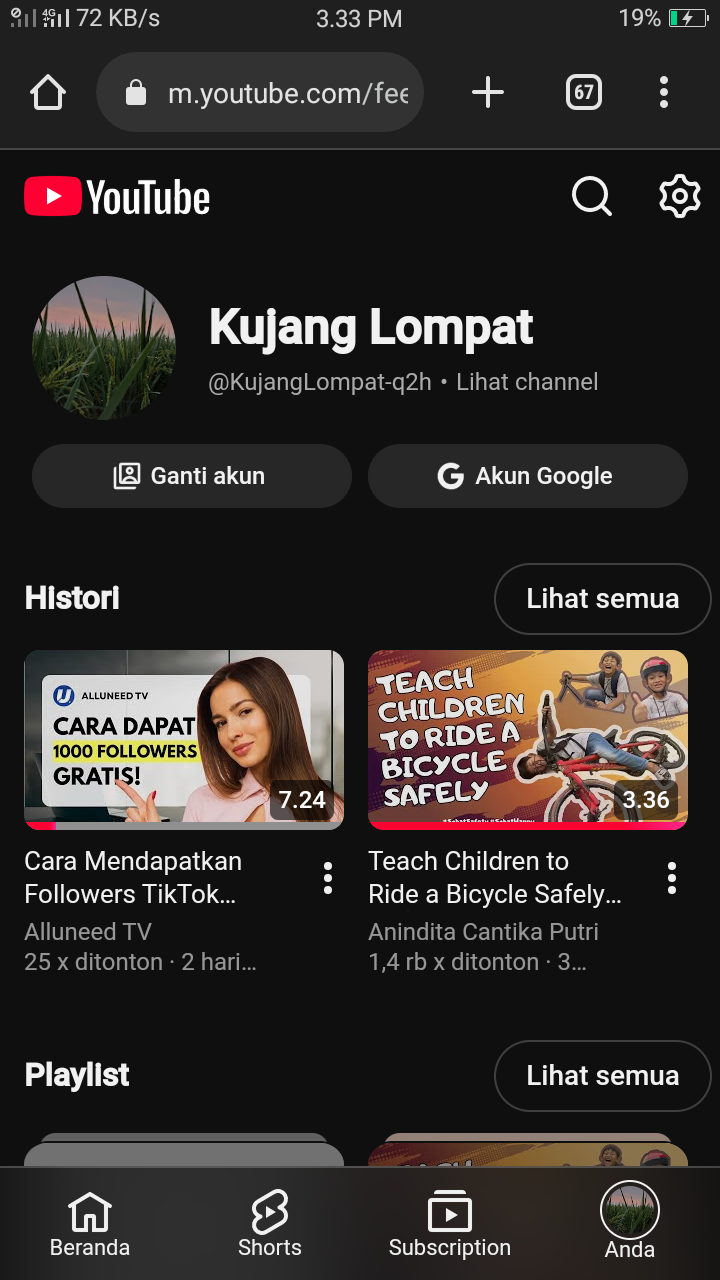Open YouTube settings gear
This screenshot has width=720, height=1280.
click(680, 196)
